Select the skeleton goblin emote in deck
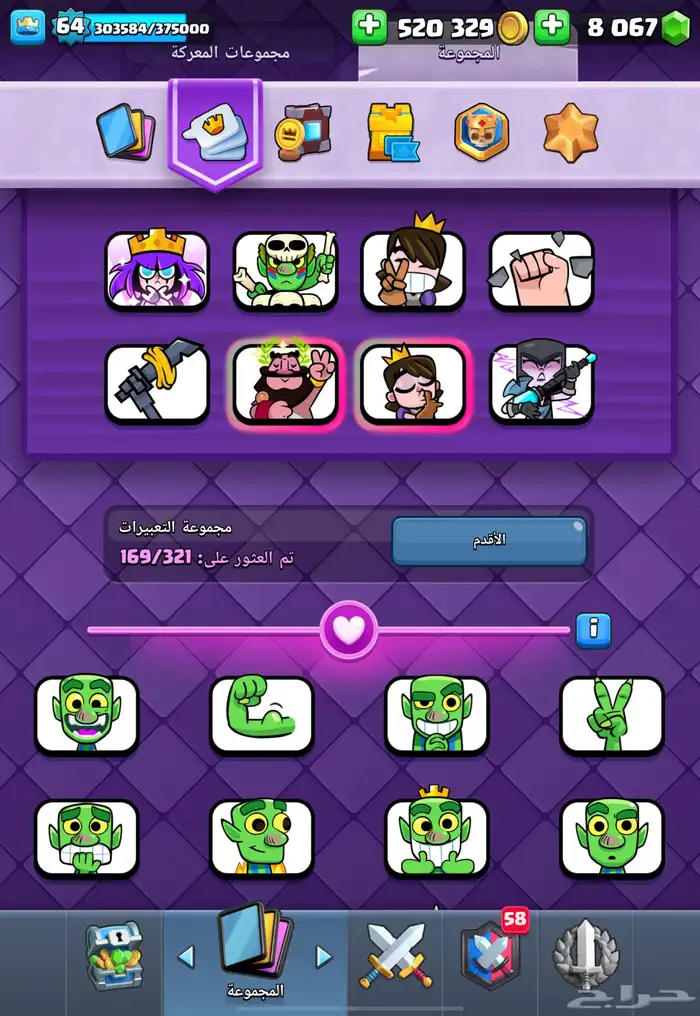Viewport: 700px width, 1016px height. point(285,271)
